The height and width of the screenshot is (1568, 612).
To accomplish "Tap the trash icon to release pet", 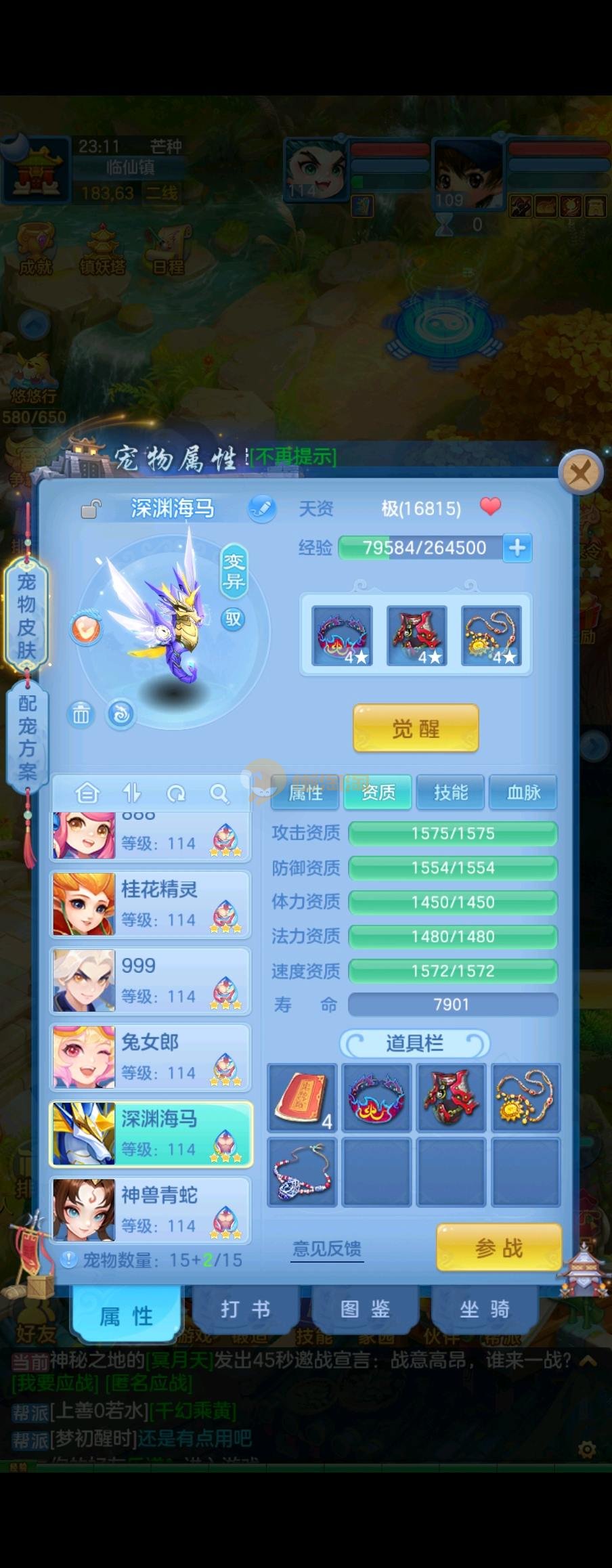I will coord(81,714).
